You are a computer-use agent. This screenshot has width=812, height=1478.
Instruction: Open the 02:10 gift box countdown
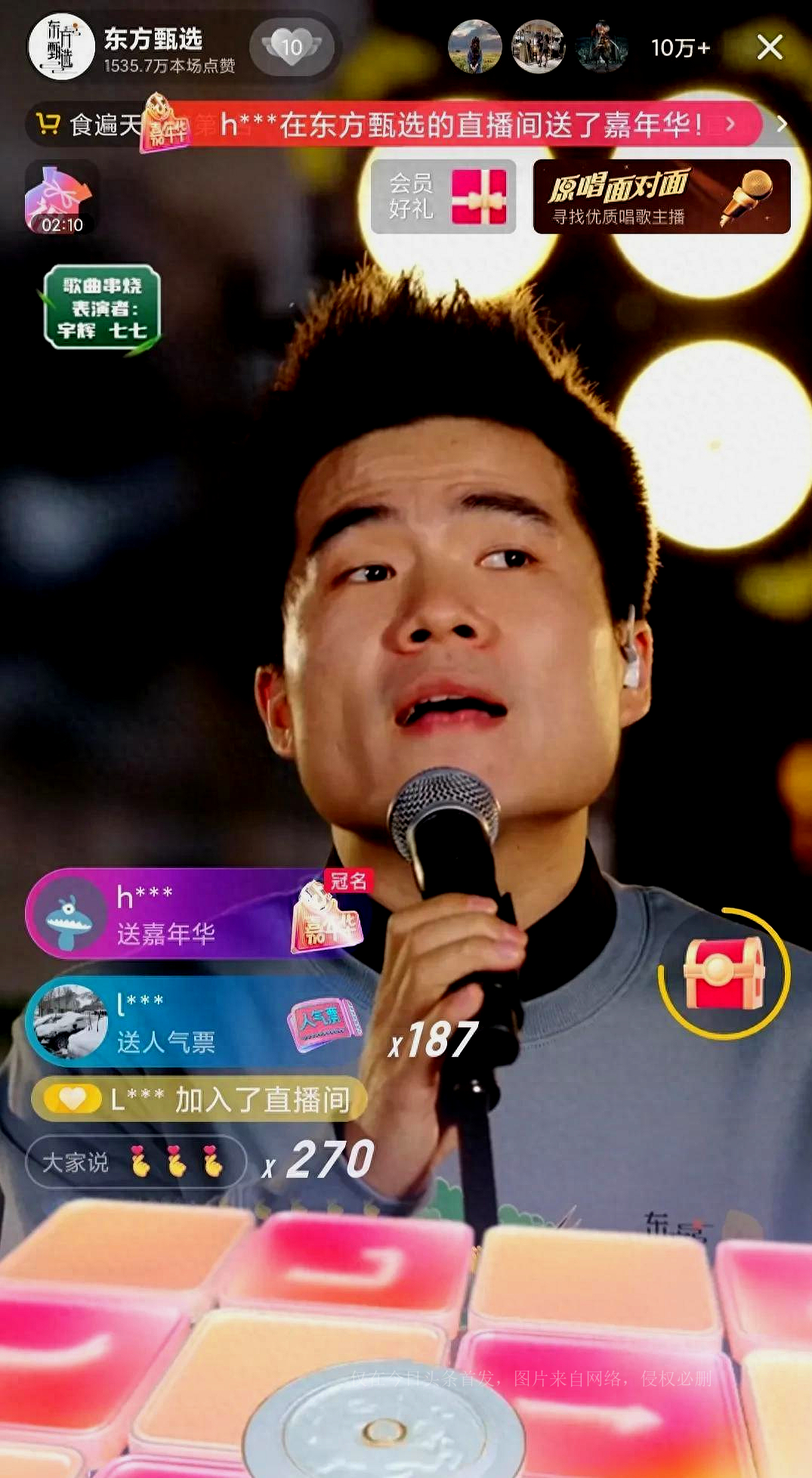(57, 200)
